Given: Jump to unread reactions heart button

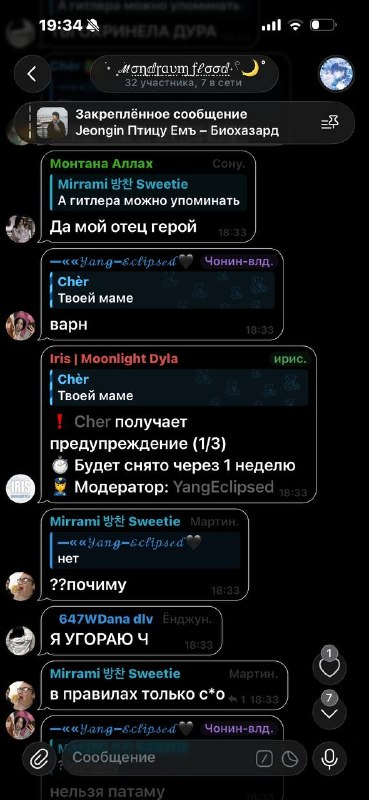Looking at the screenshot, I should pos(329,667).
